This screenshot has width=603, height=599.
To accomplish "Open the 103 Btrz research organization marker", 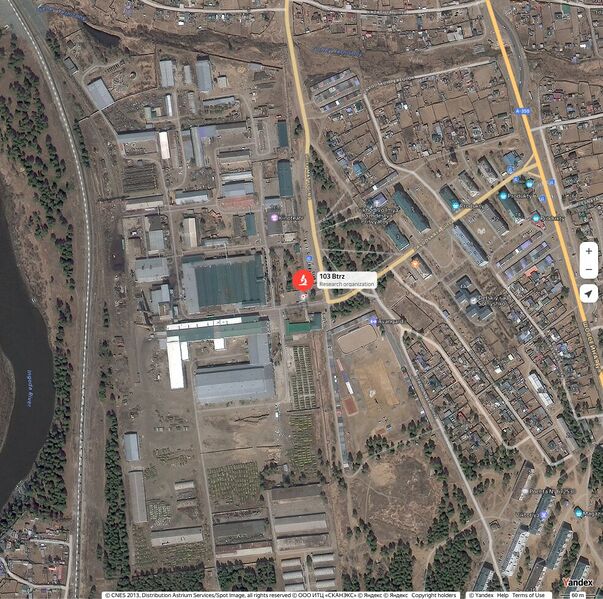I will pyautogui.click(x=301, y=280).
